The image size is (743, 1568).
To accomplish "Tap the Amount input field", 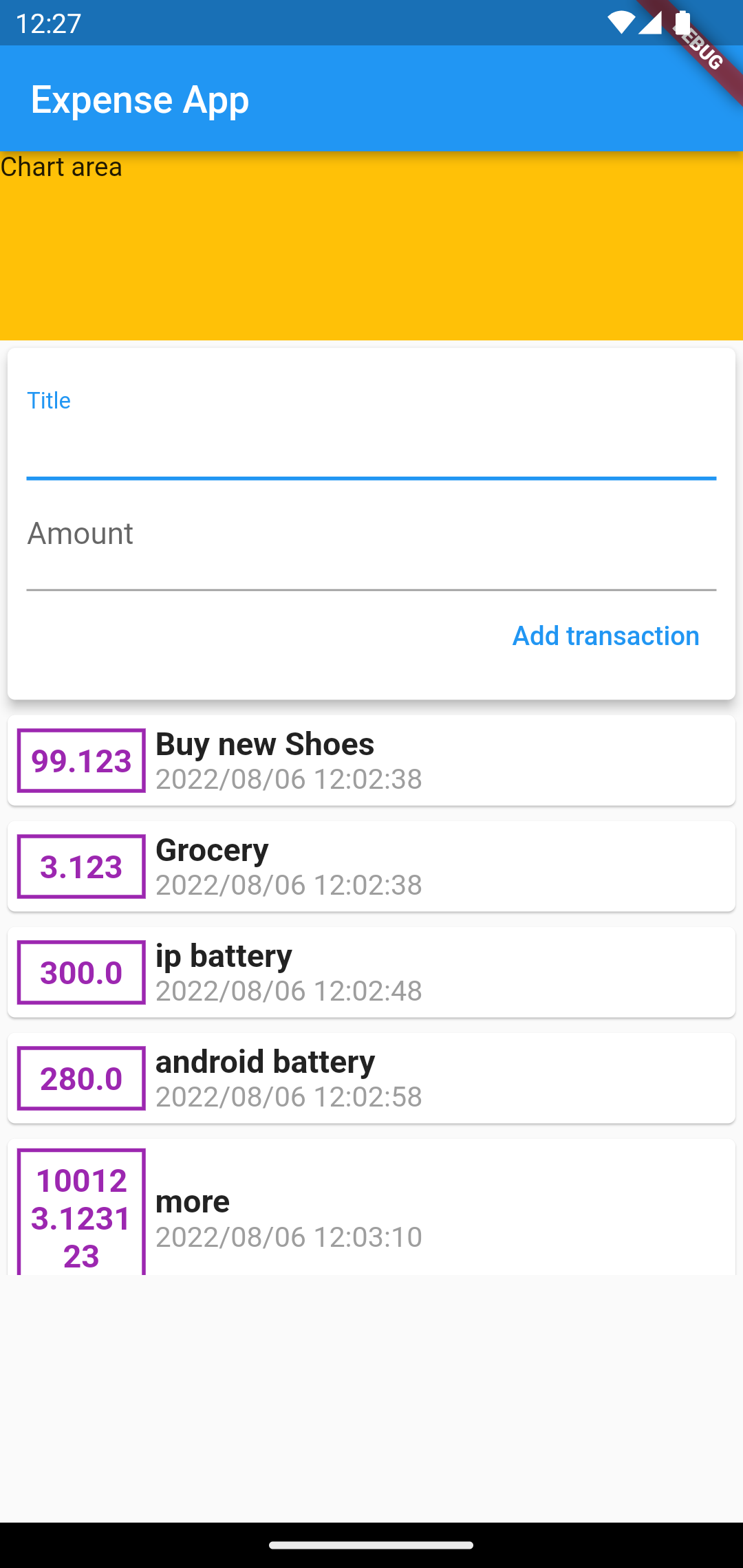I will tap(371, 550).
